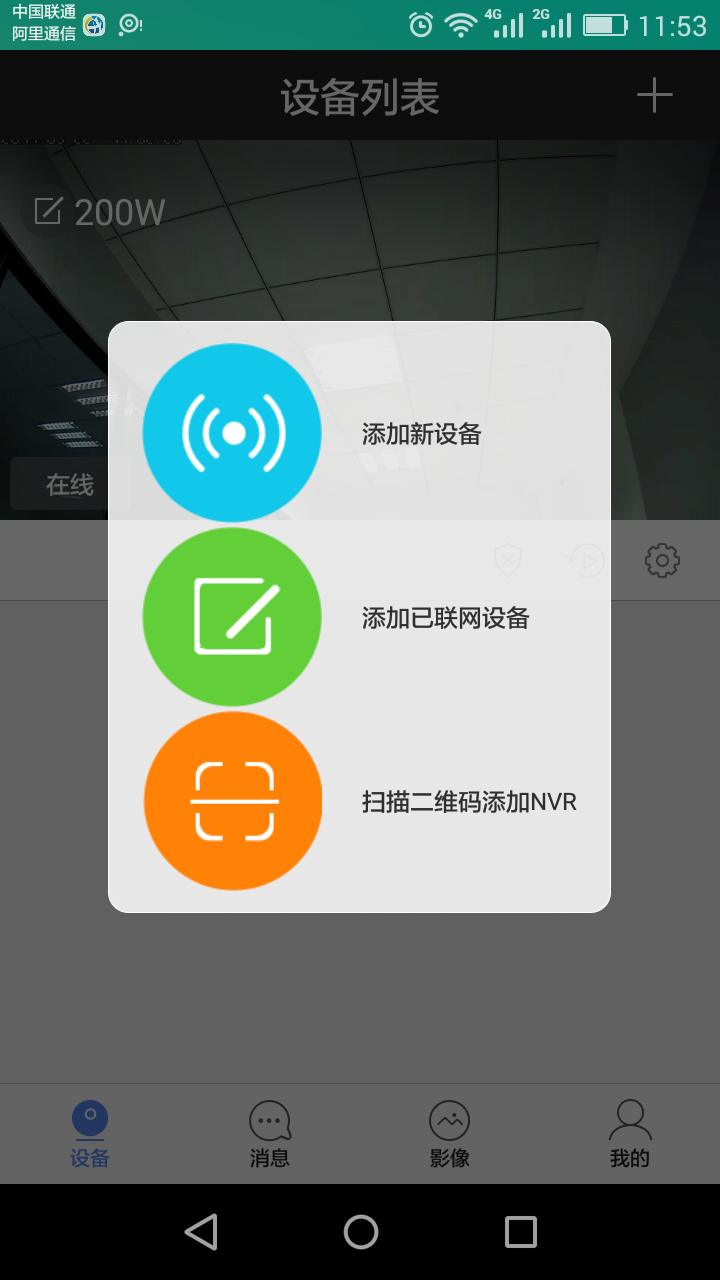This screenshot has height=1280, width=720.
Task: Go to the 我的 tab
Action: (630, 1135)
